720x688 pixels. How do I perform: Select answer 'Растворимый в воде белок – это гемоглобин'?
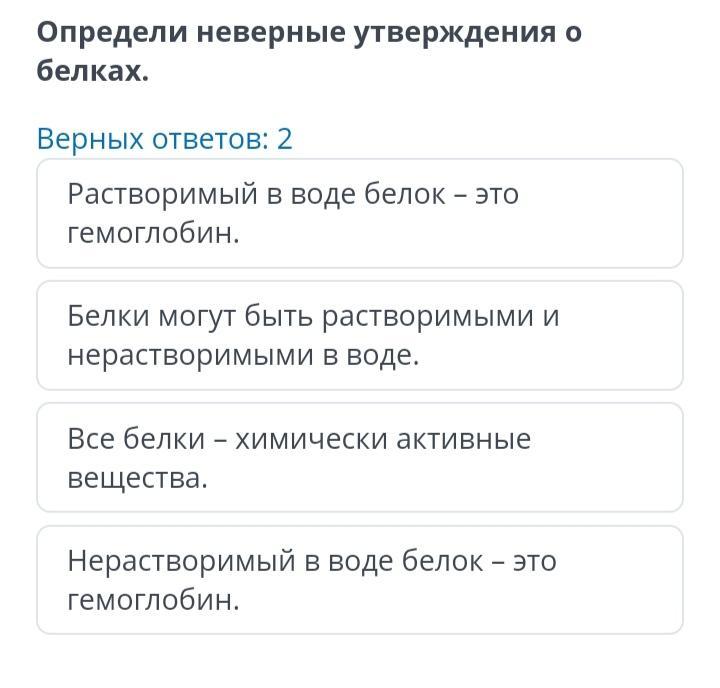(x=359, y=213)
